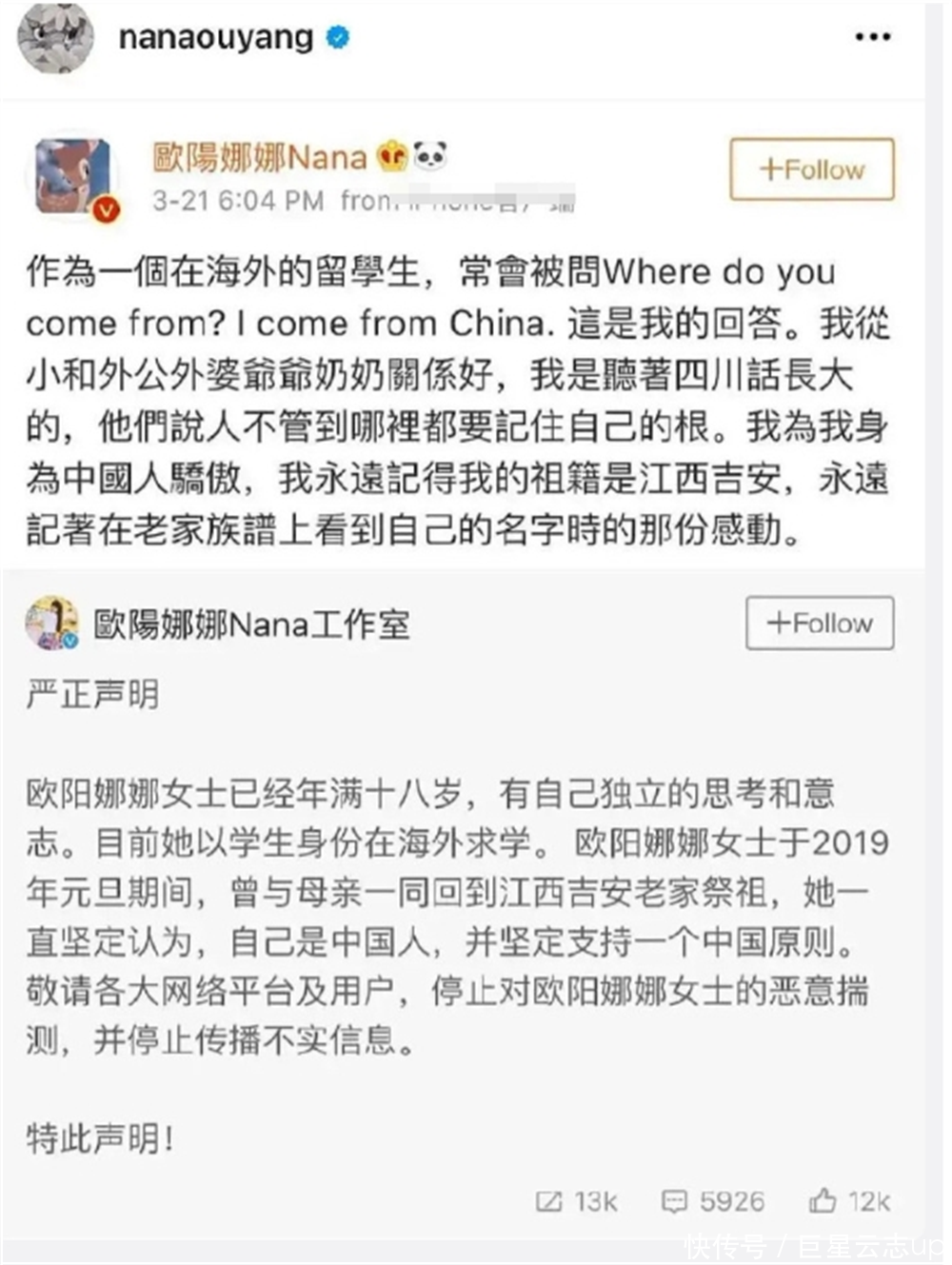Tap nanaouyang's profile avatar
Viewport: 952px width, 1265px height.
point(55,38)
